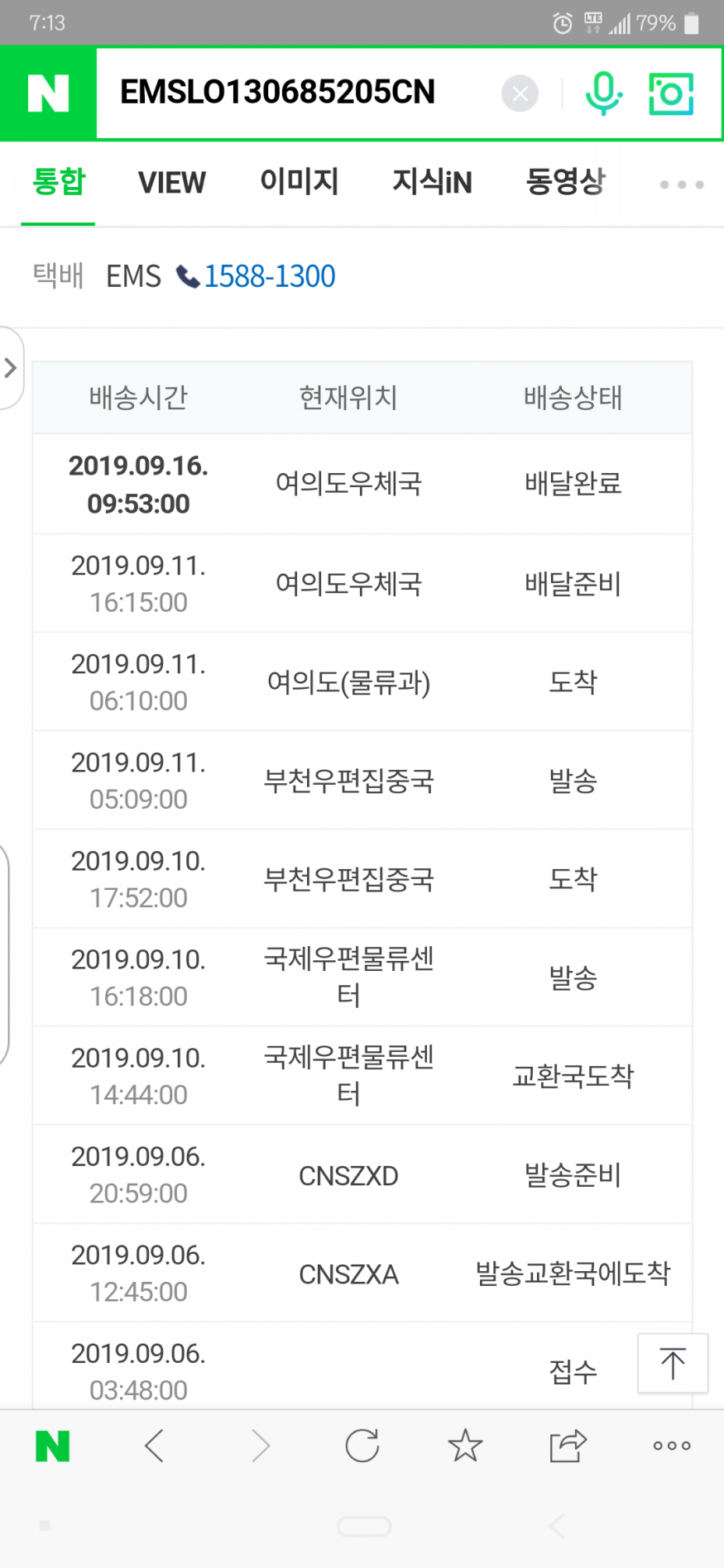Go back to previous page

(155, 1446)
